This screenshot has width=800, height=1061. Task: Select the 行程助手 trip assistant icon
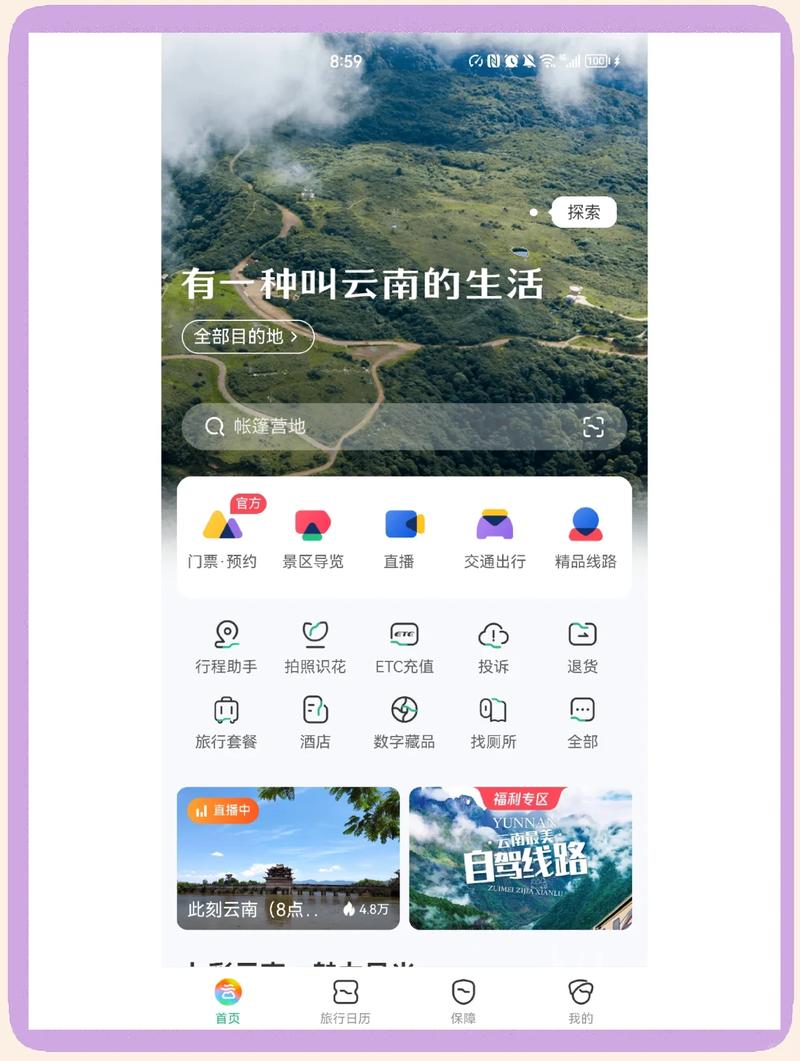(226, 645)
